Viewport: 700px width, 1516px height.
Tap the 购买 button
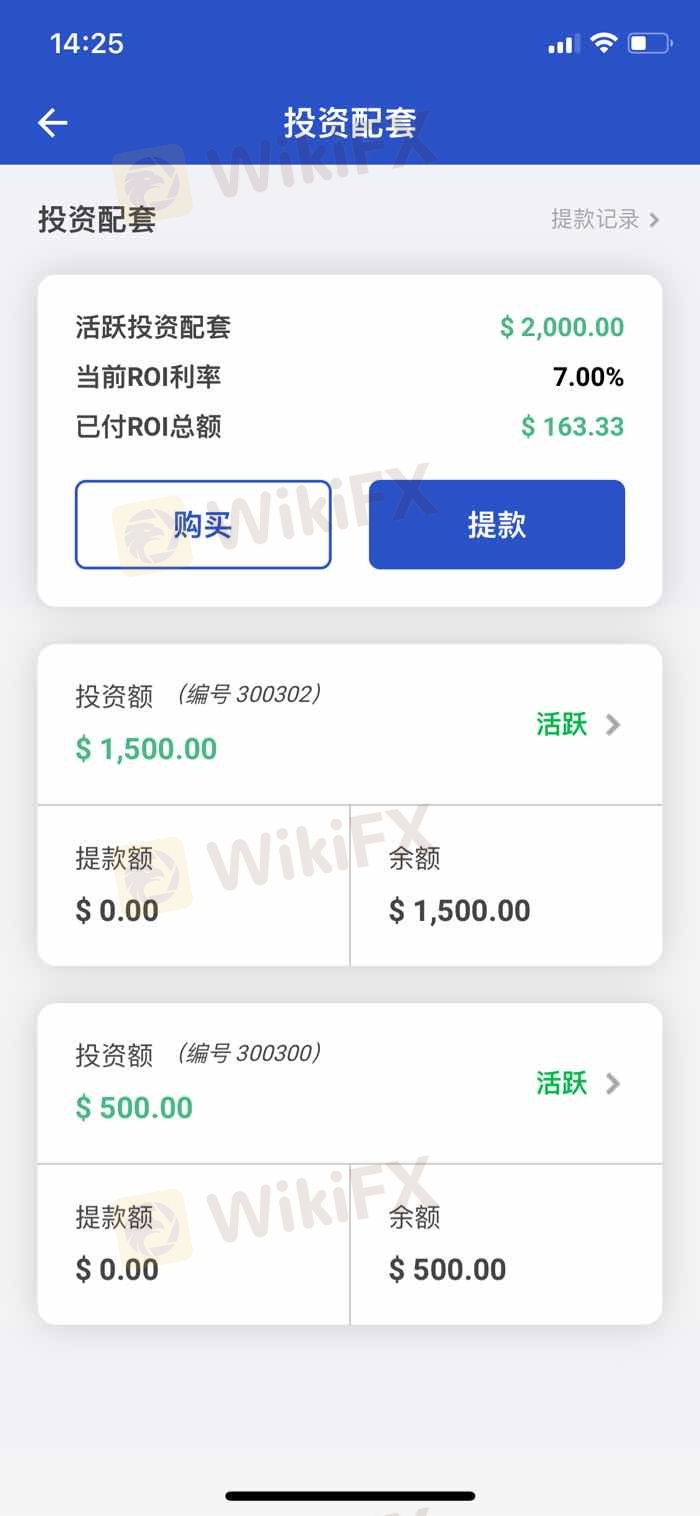pyautogui.click(x=203, y=524)
